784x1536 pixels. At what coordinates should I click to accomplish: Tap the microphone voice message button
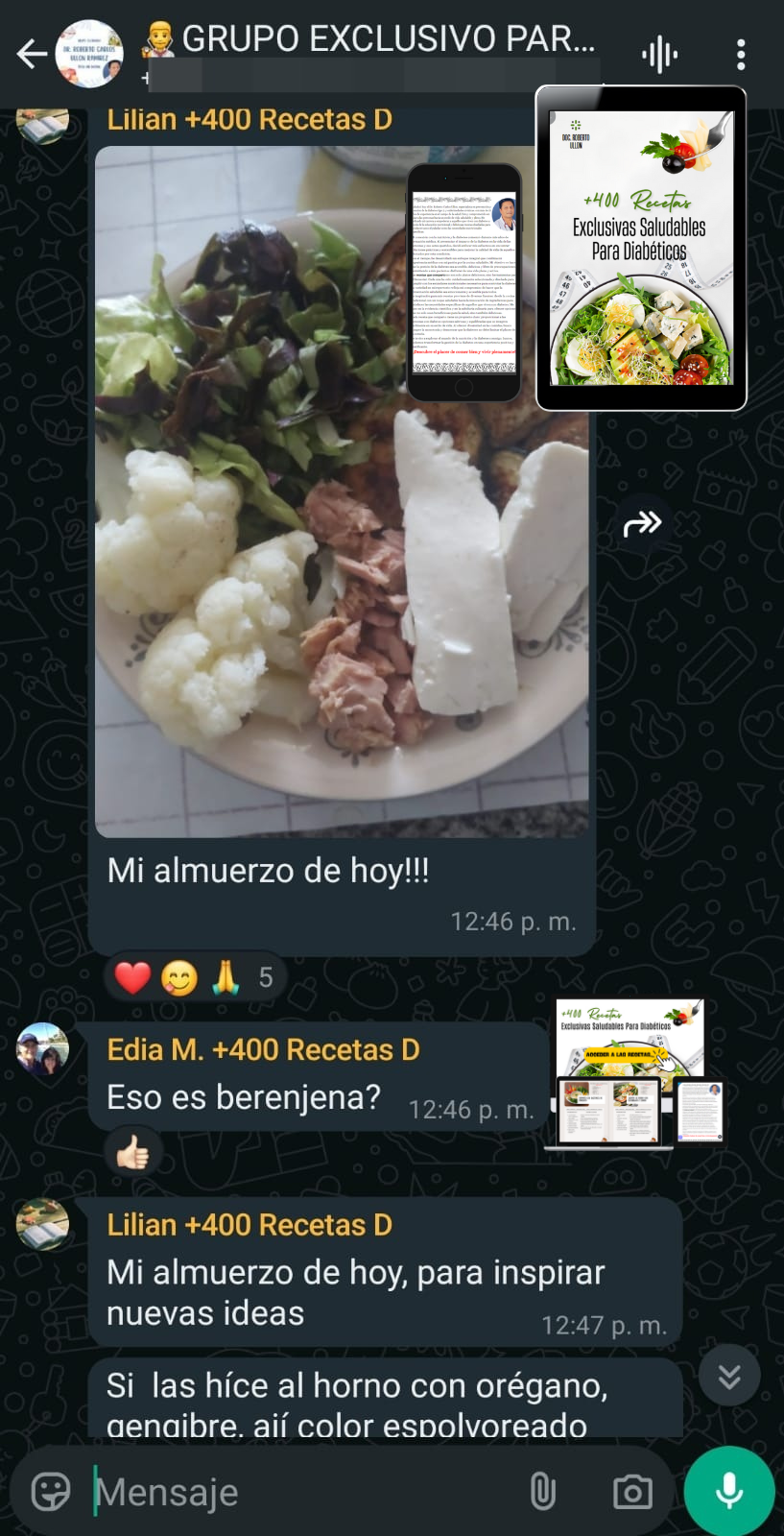pyautogui.click(x=729, y=1491)
